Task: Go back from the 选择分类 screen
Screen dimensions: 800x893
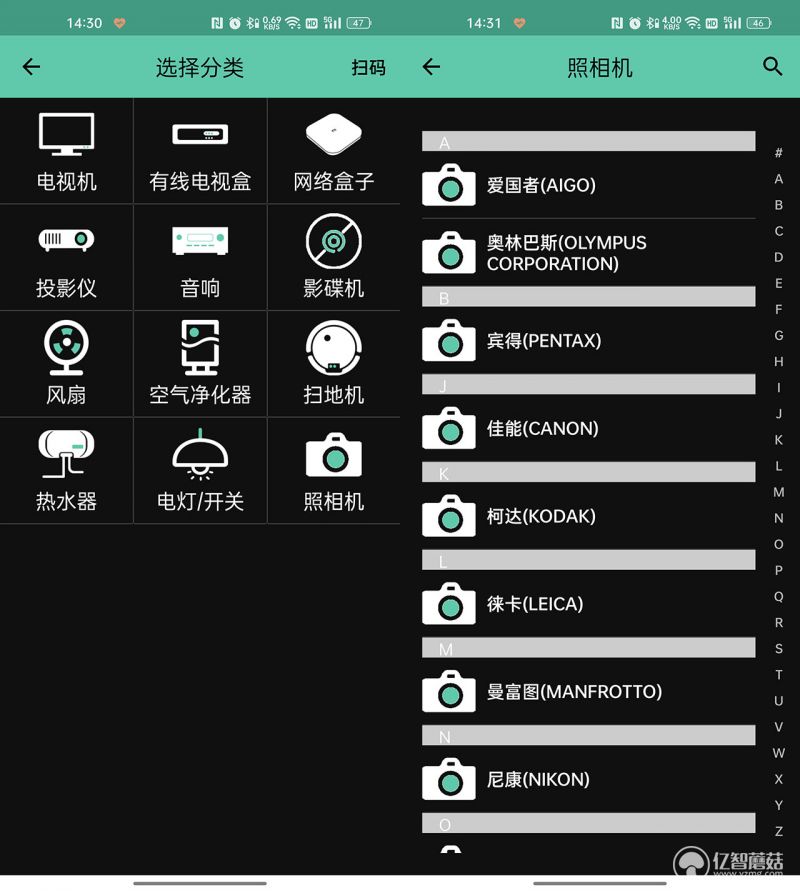Action: click(x=31, y=67)
